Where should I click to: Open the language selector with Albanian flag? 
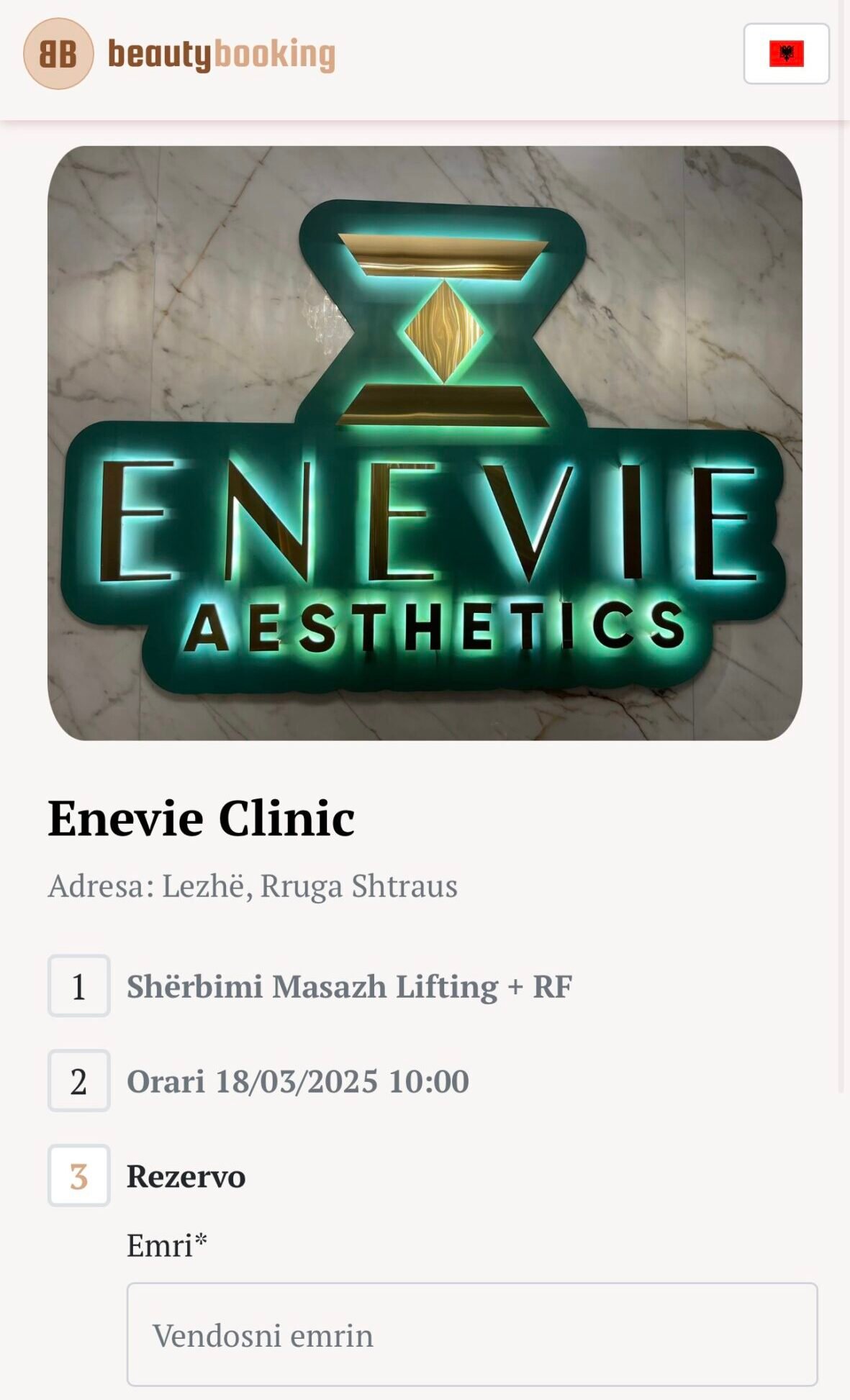coord(785,54)
